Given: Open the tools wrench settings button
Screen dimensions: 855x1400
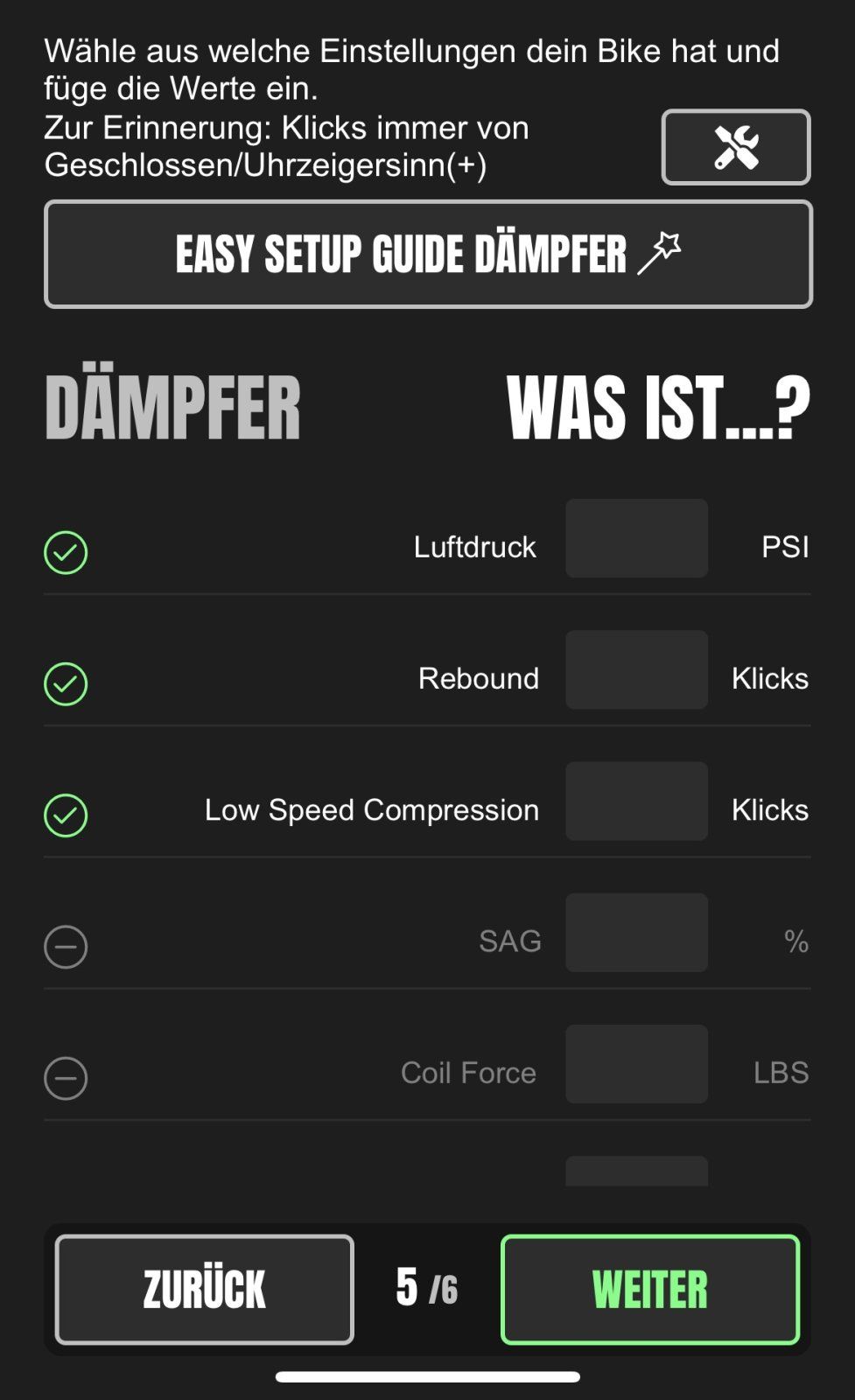Looking at the screenshot, I should (x=735, y=147).
